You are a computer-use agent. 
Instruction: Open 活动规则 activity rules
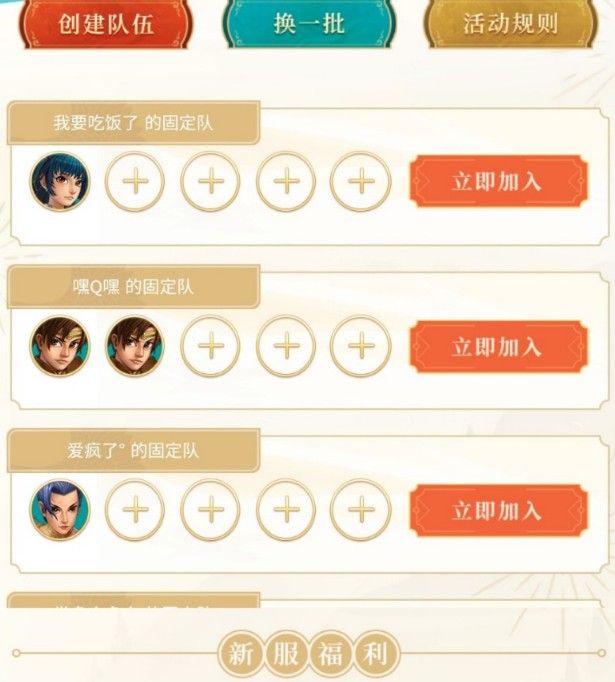point(510,24)
